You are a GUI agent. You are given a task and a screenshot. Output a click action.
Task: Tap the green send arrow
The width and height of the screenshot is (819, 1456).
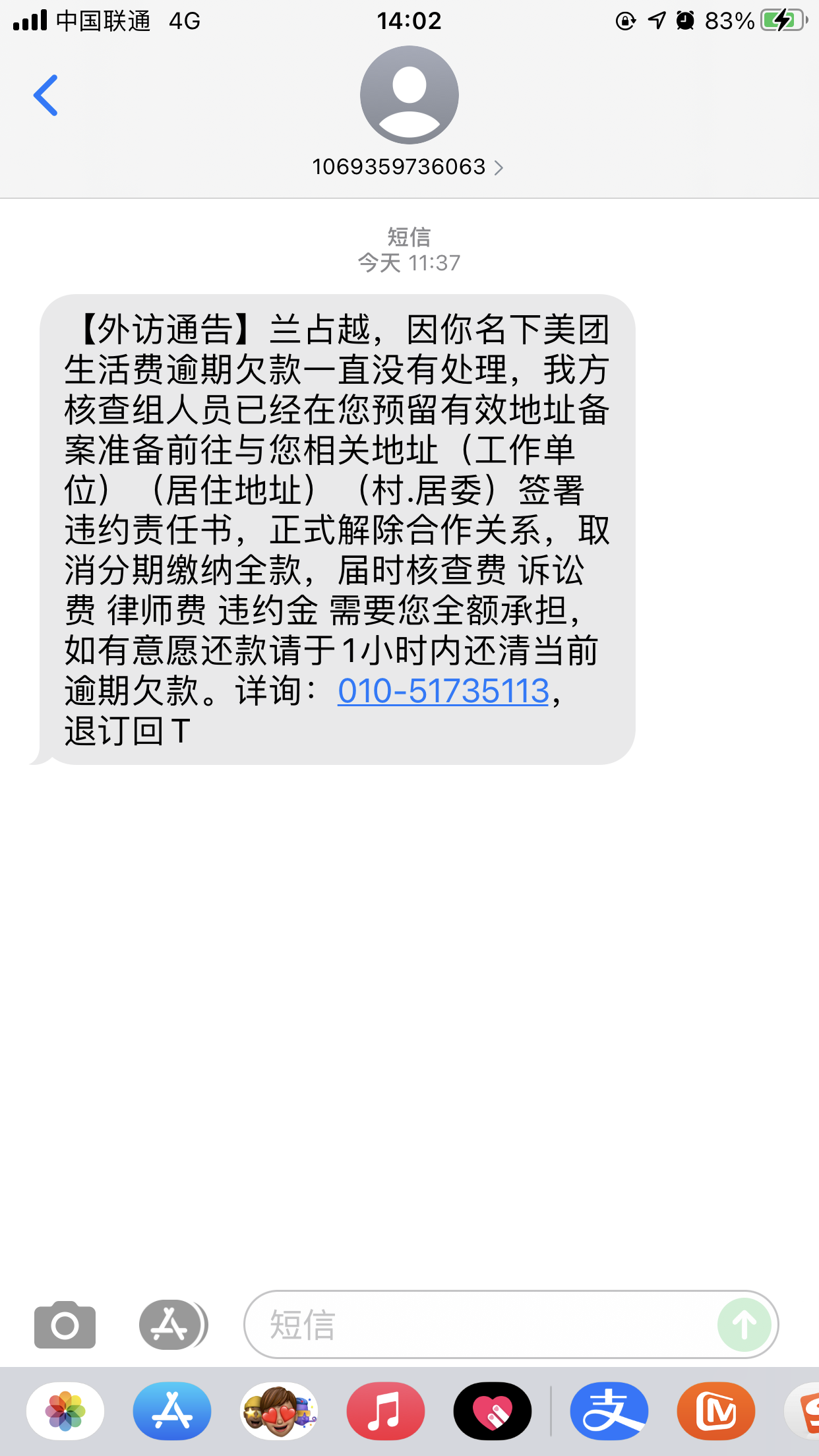[x=744, y=1325]
